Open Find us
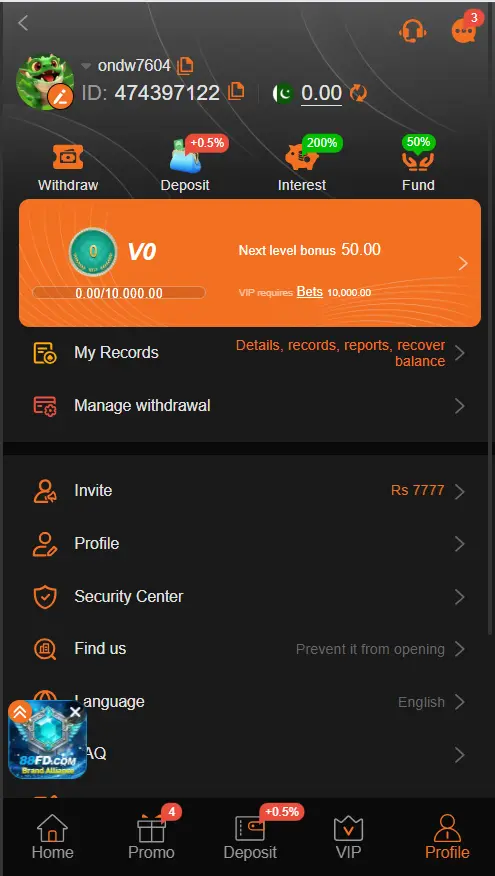 pyautogui.click(x=249, y=649)
